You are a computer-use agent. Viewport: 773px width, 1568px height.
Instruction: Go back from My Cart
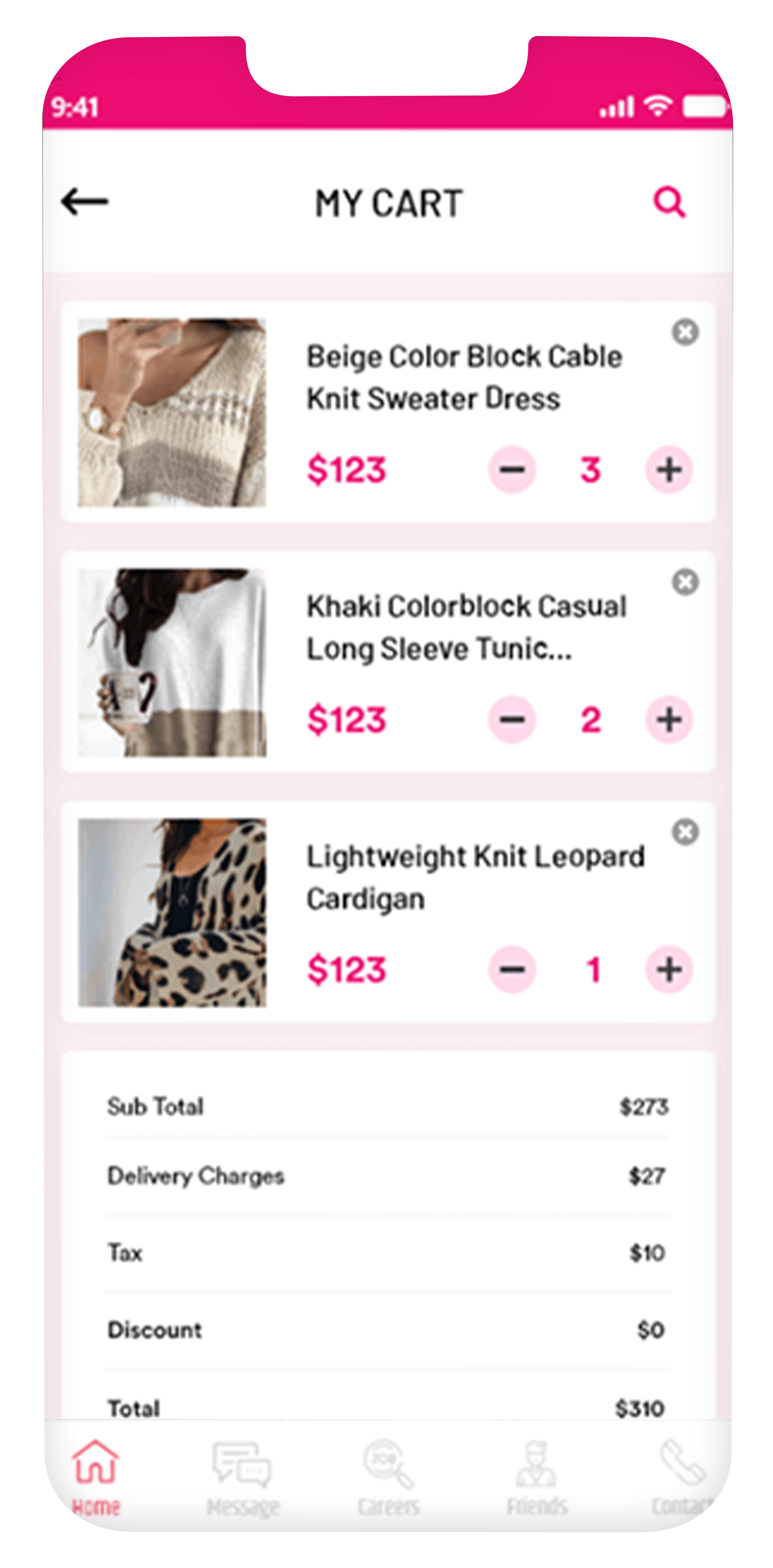click(x=84, y=202)
